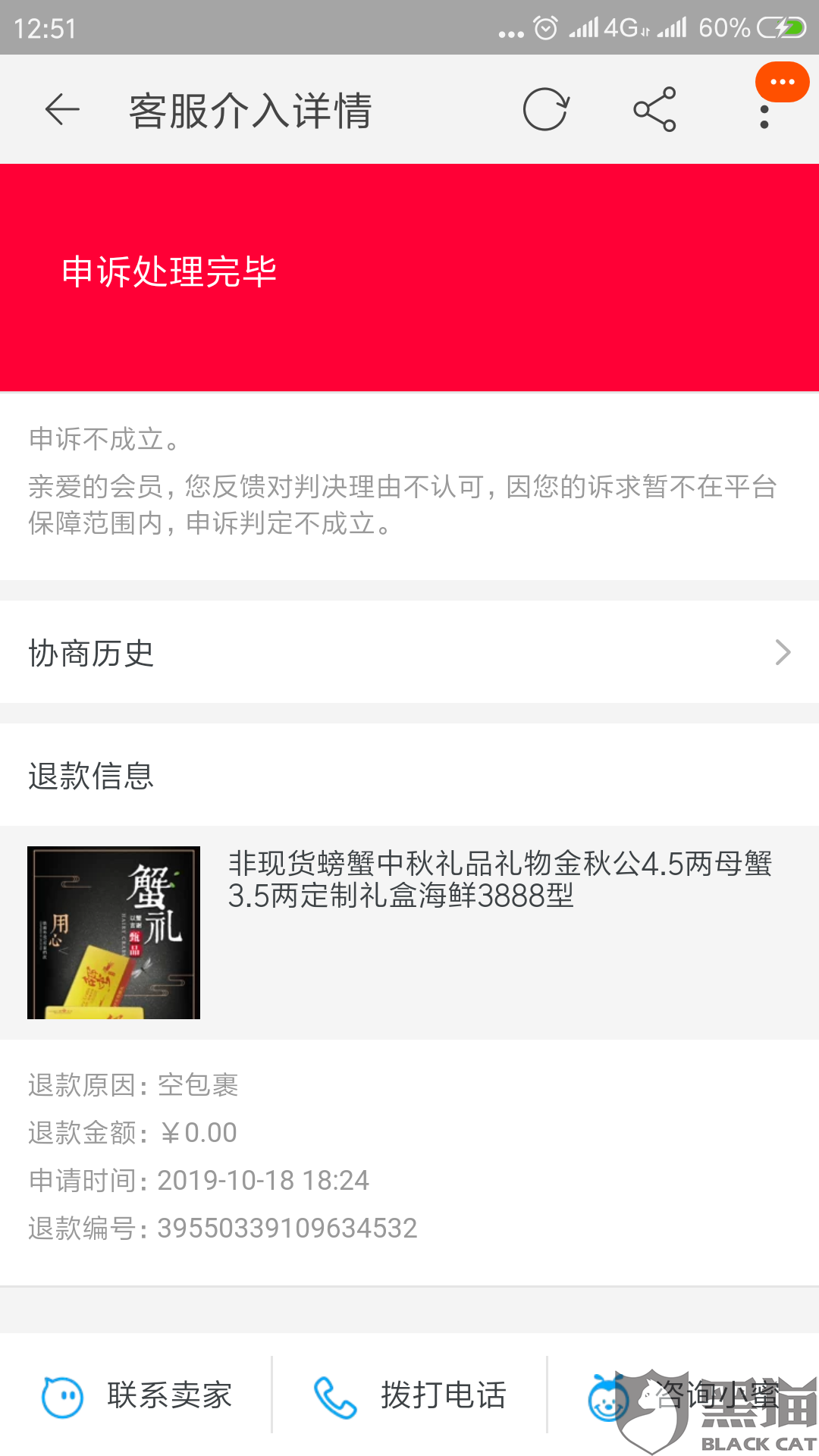Open the crab gift box product item
The image size is (819, 1456).
409,933
